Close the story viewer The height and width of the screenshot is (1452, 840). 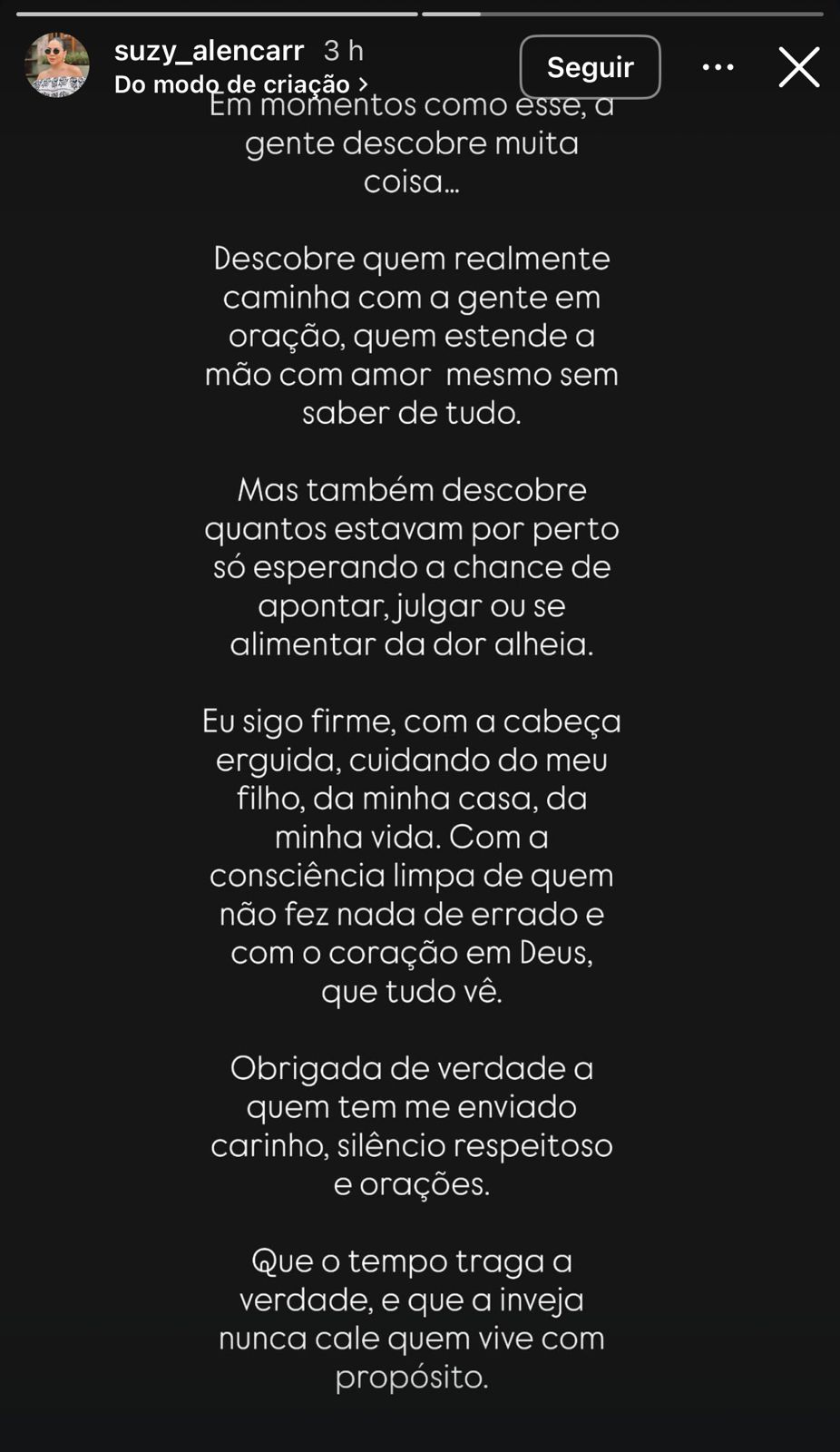point(798,67)
